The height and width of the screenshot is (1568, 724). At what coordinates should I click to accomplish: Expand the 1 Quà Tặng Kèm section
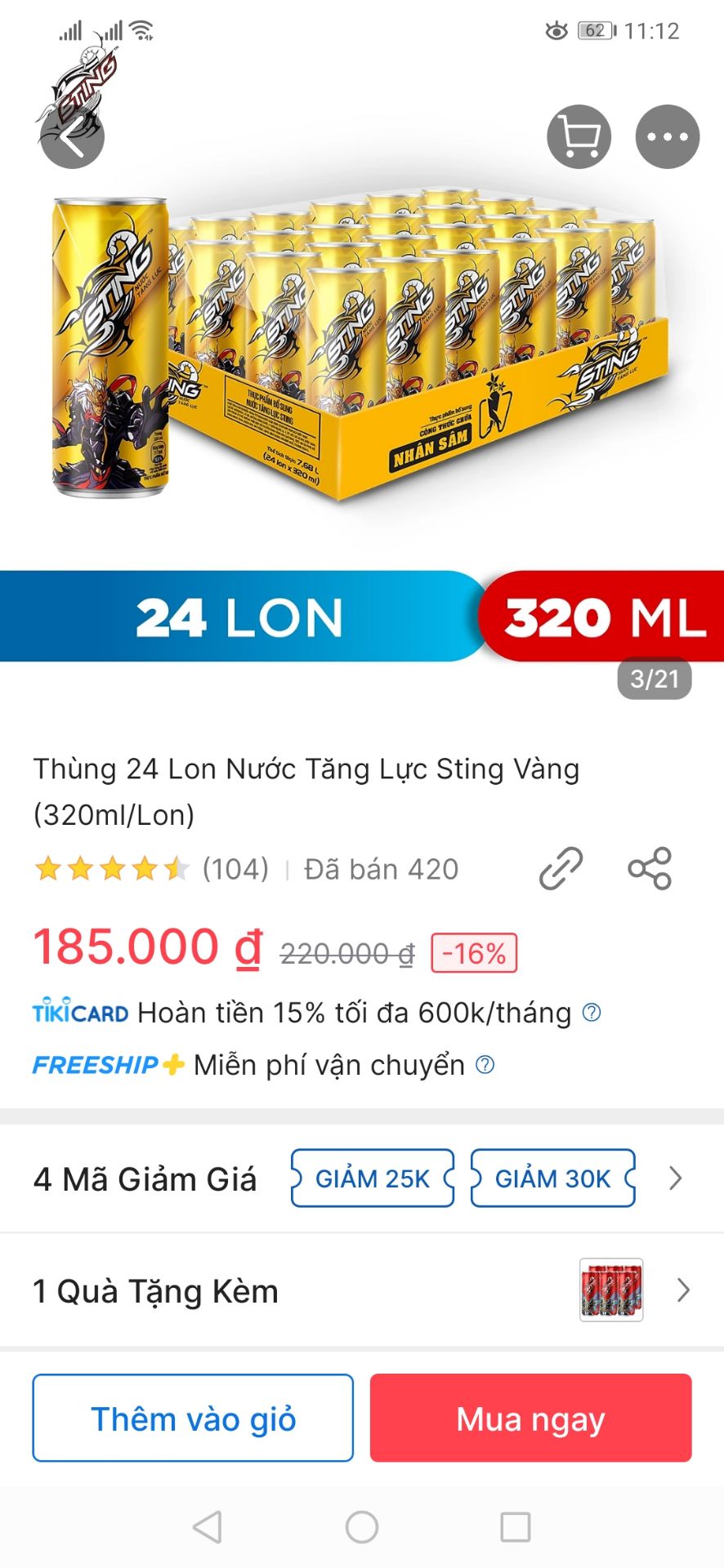point(683,1290)
